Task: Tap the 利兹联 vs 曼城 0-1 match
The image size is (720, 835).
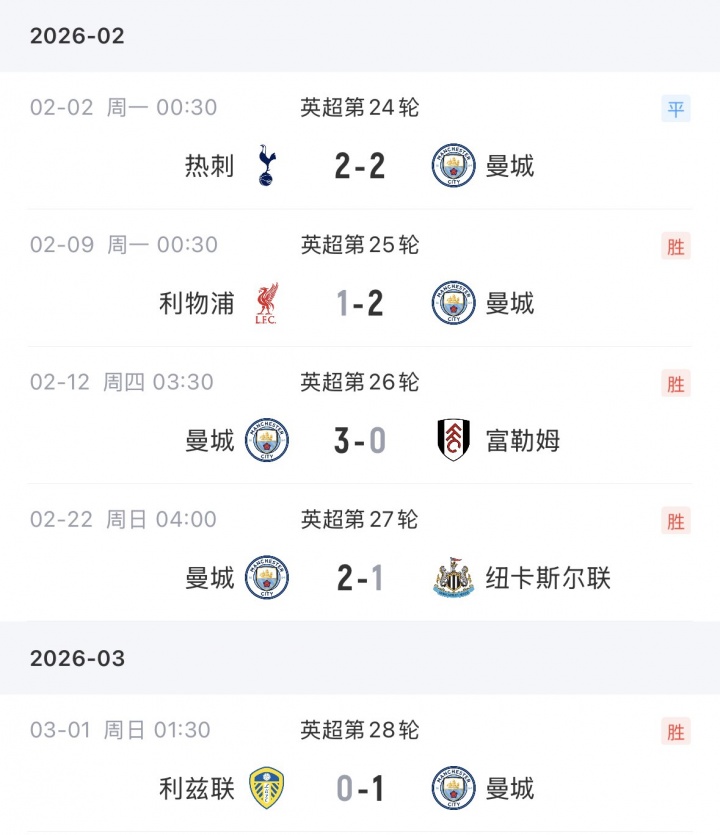Action: point(360,789)
